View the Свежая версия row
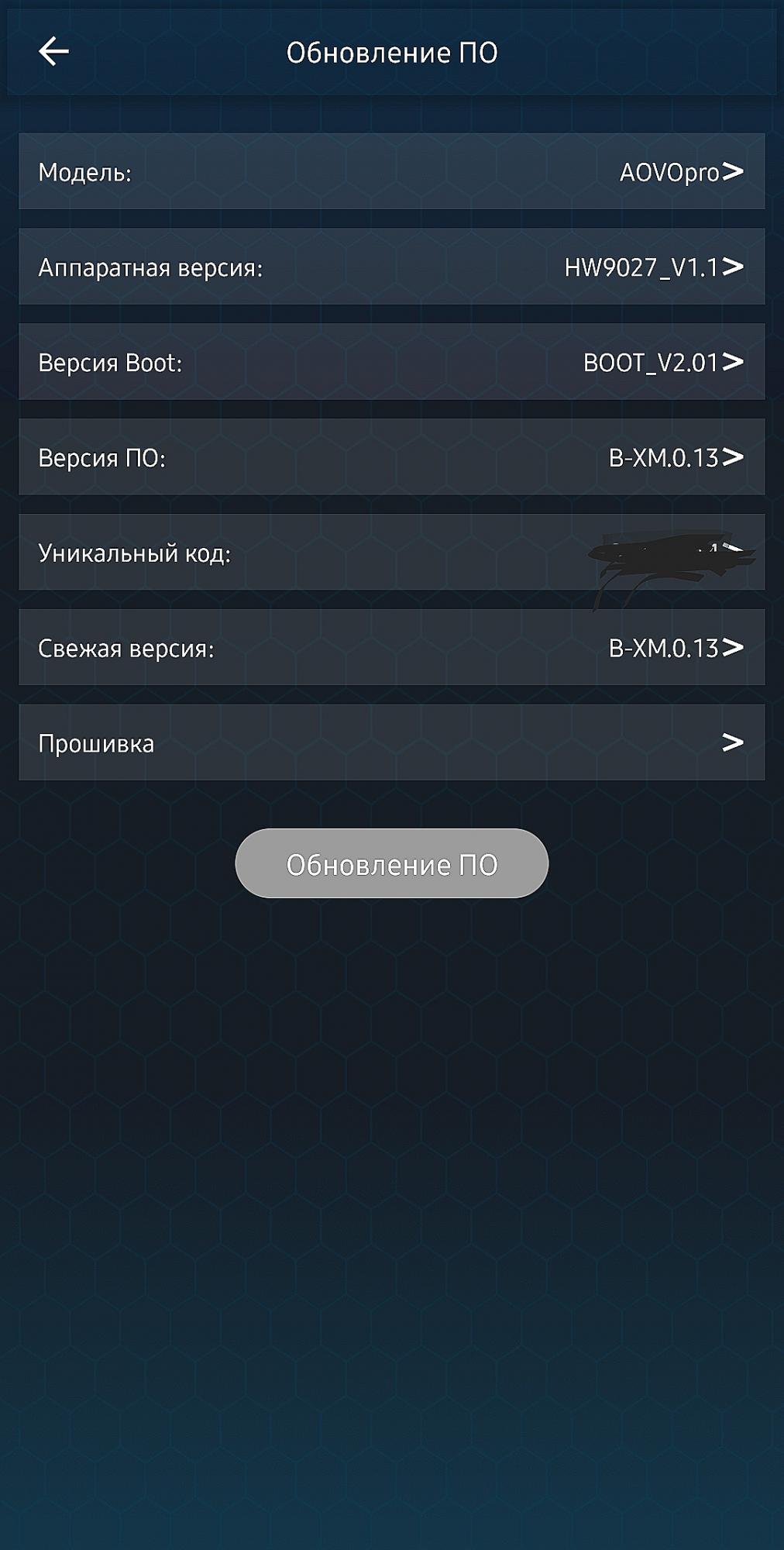Viewport: 784px width, 1550px height. click(x=391, y=648)
